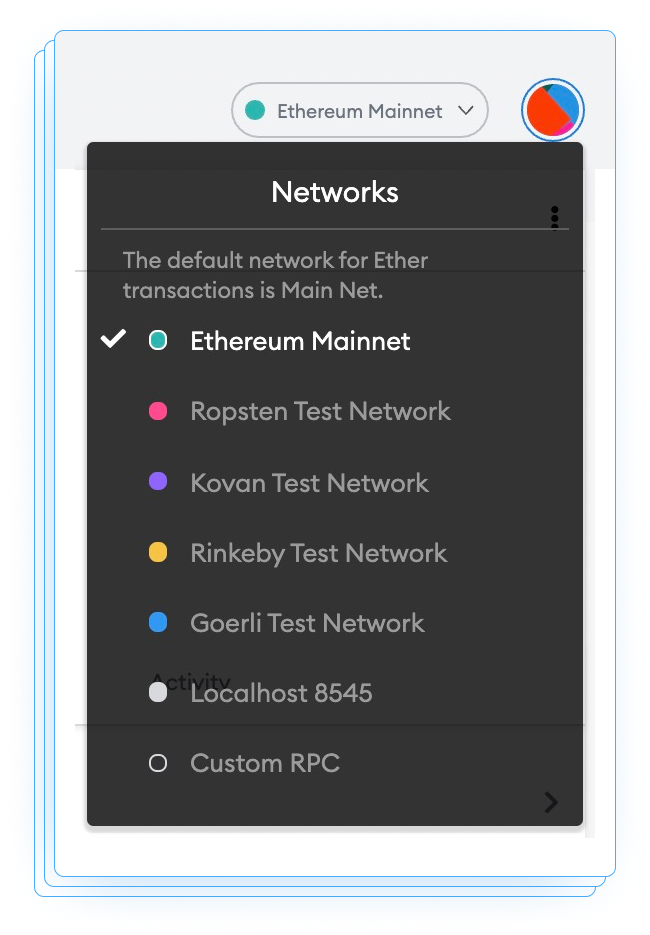Open Custom RPC settings
650x935 pixels.
click(265, 763)
